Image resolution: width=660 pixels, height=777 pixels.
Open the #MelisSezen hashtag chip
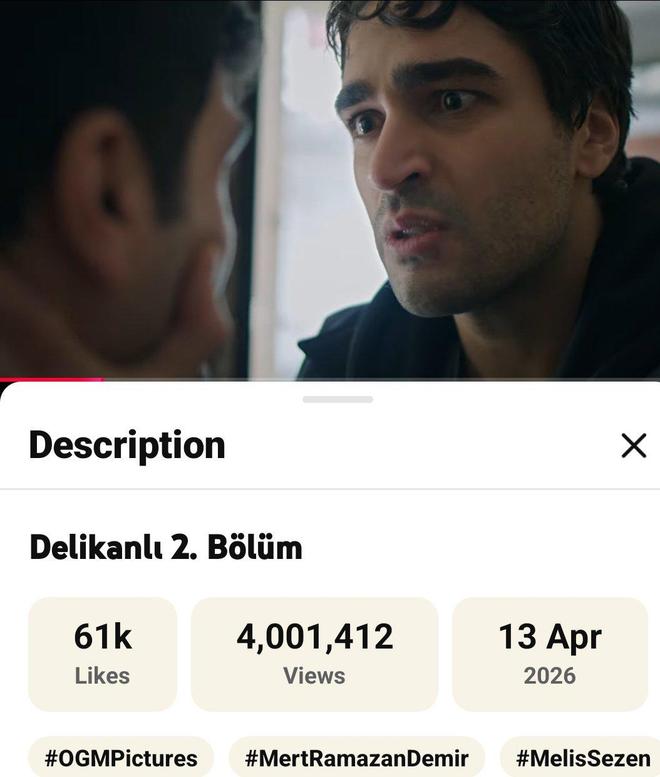point(582,758)
